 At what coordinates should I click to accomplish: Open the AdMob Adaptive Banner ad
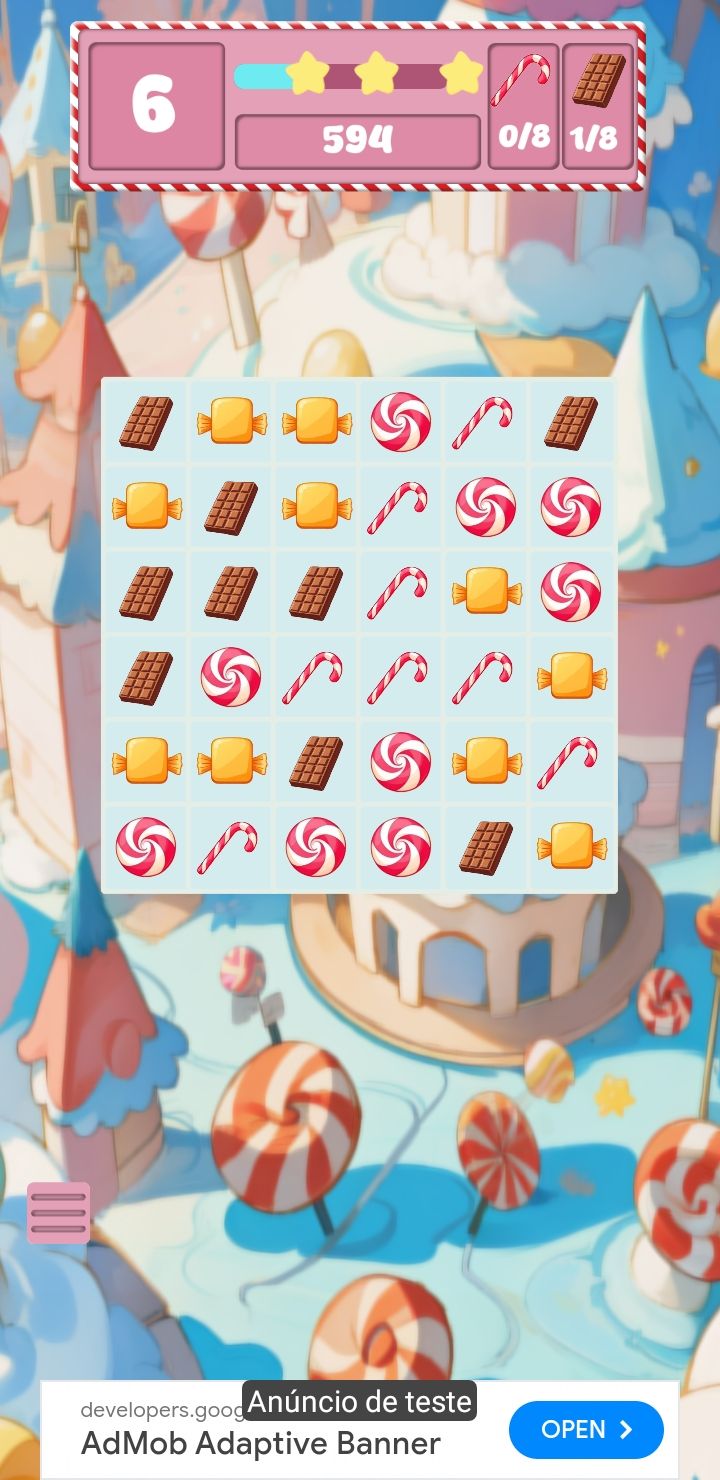[x=260, y=1443]
